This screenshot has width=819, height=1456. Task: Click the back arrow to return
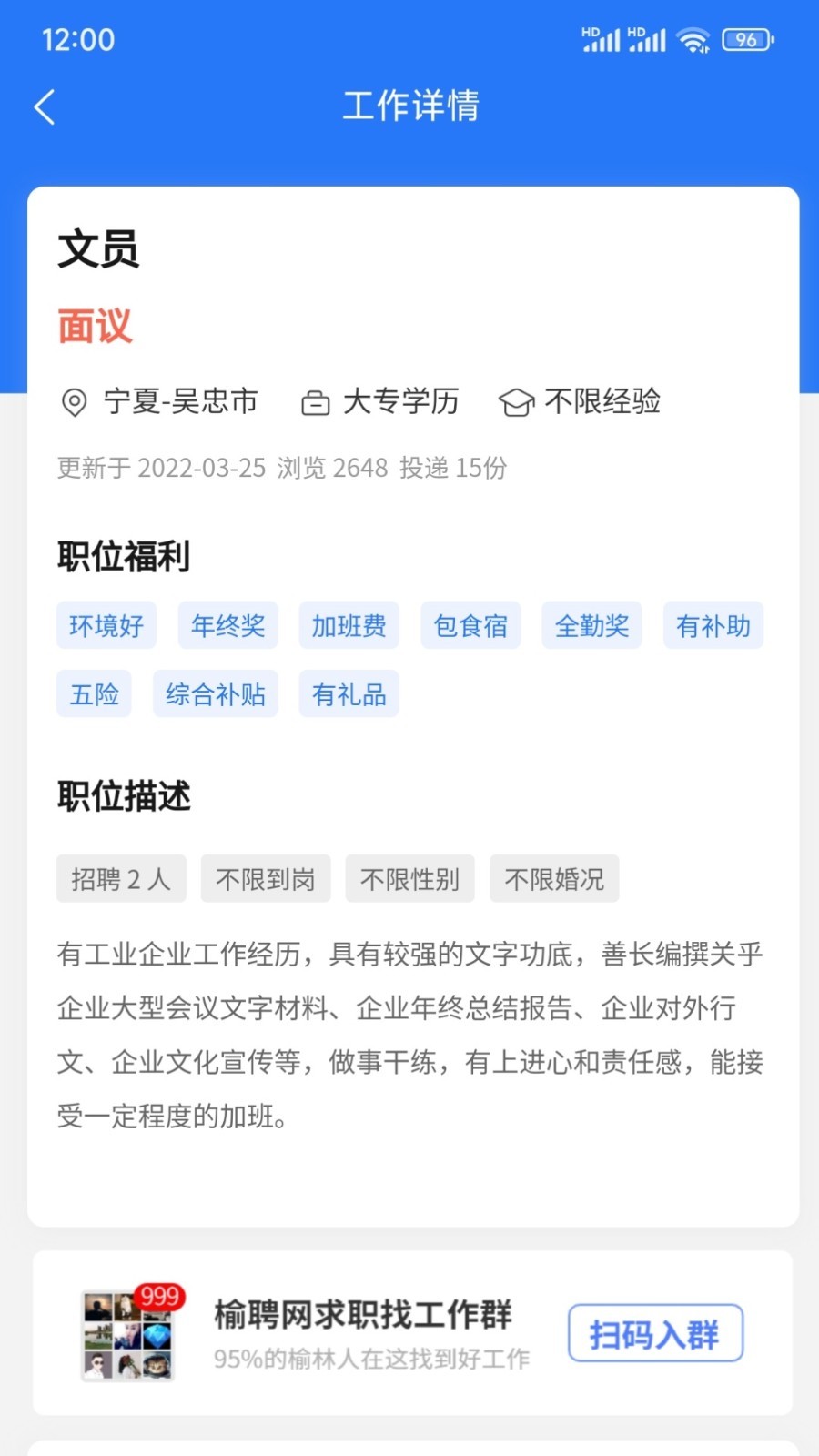pos(44,106)
